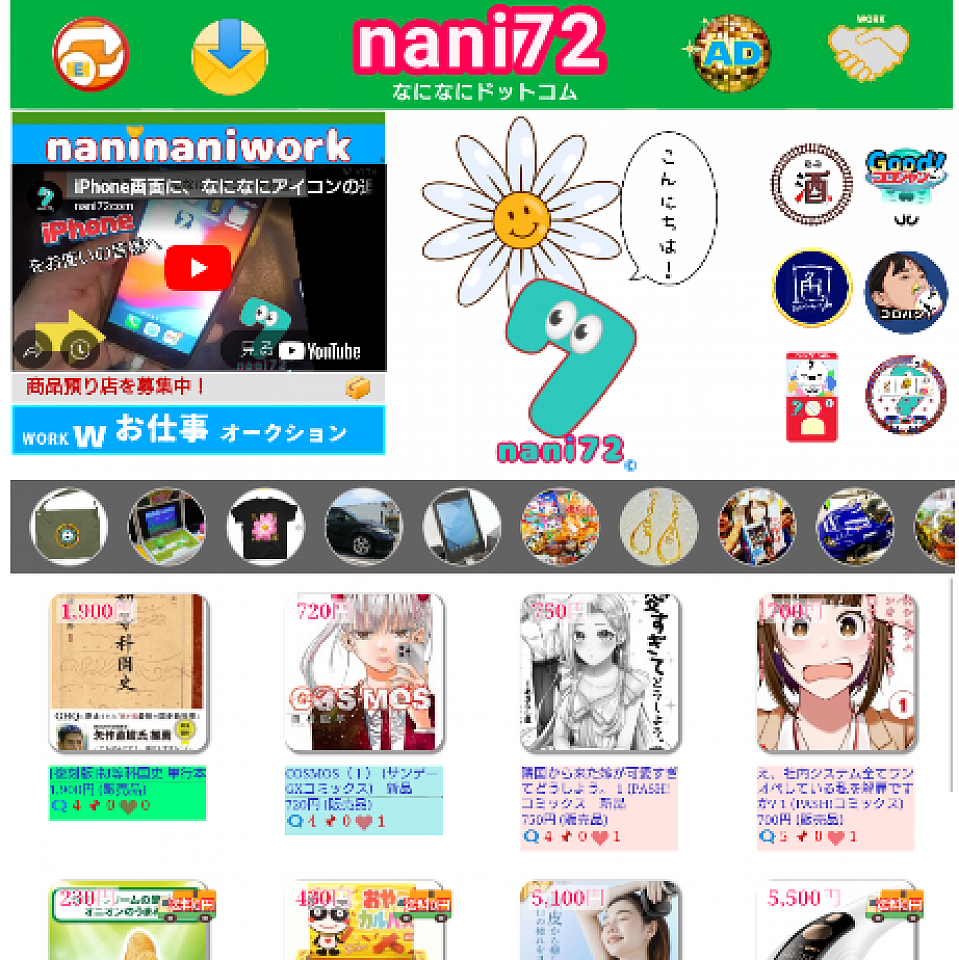Open the mail download icon in header
The width and height of the screenshot is (959, 960).
click(229, 57)
